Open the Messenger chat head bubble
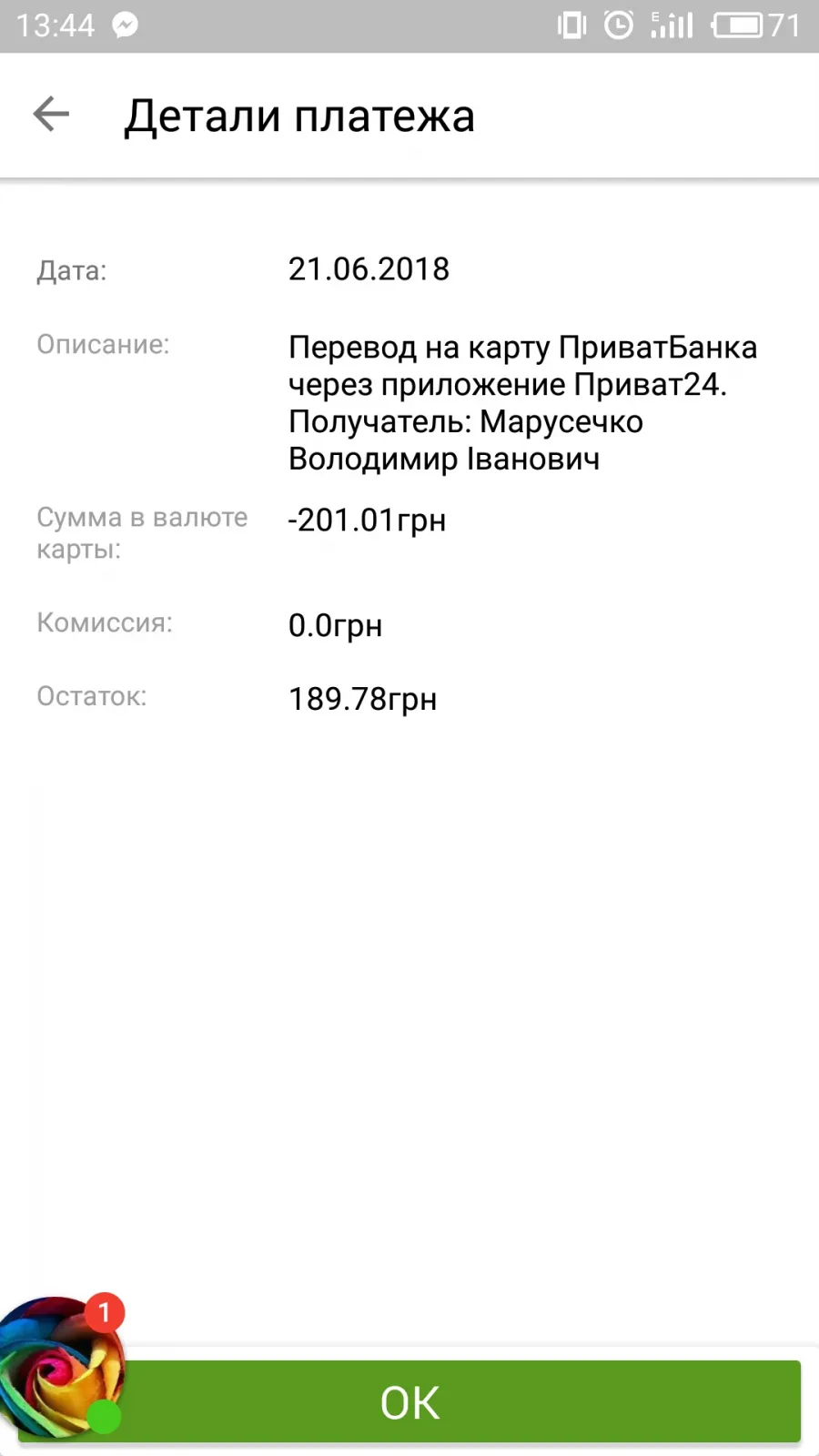The width and height of the screenshot is (819, 1456). click(59, 1367)
